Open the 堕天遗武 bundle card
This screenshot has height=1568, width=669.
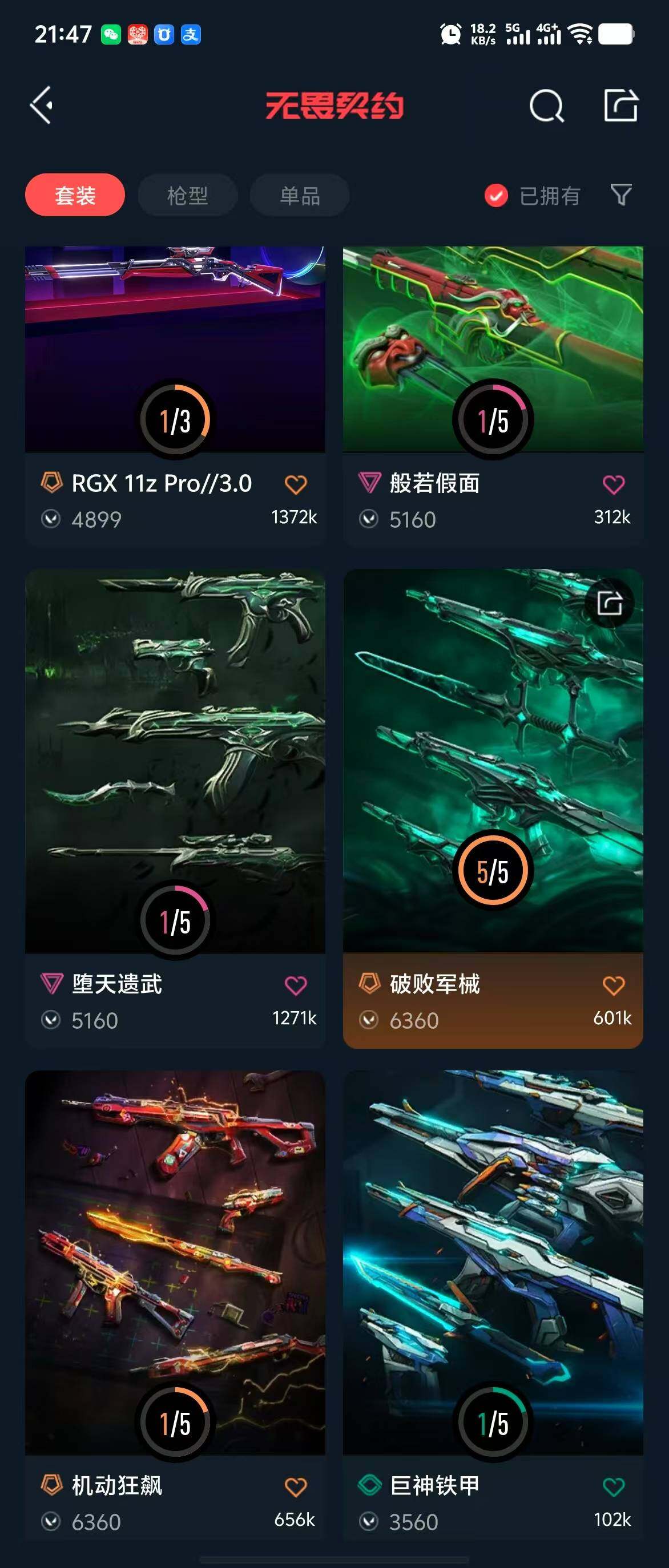175,761
